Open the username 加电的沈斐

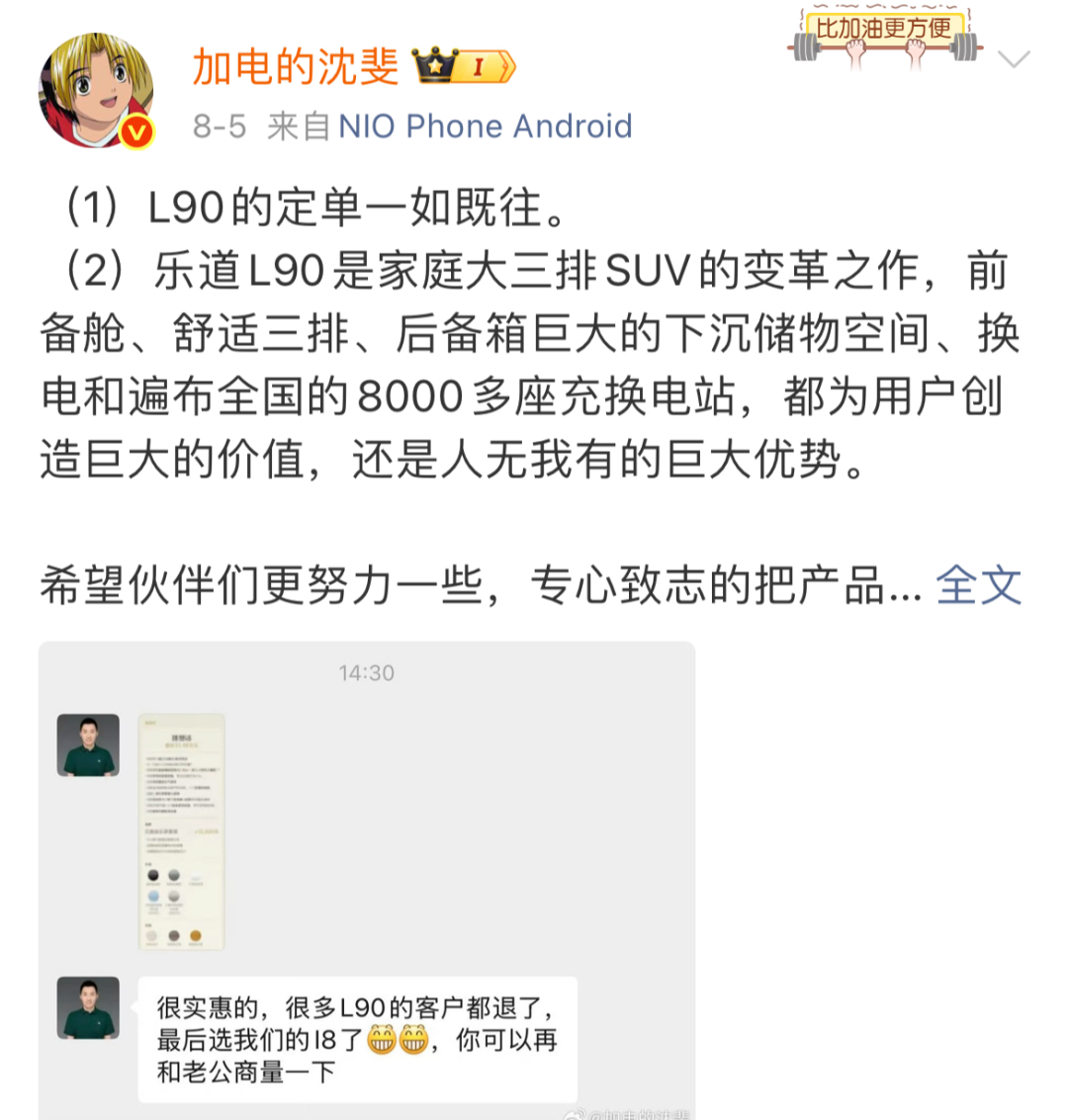295,67
